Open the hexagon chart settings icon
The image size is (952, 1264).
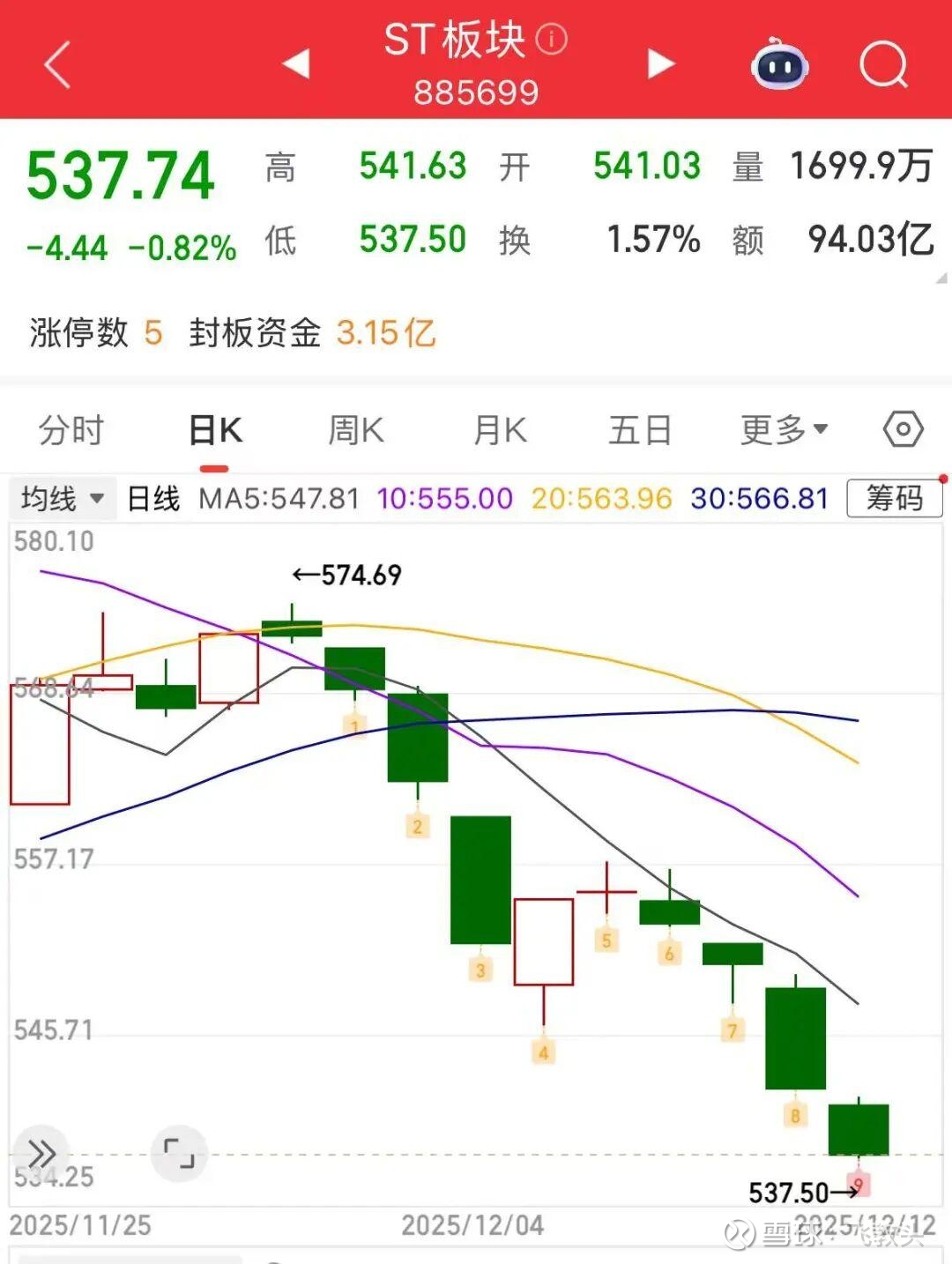tap(903, 430)
